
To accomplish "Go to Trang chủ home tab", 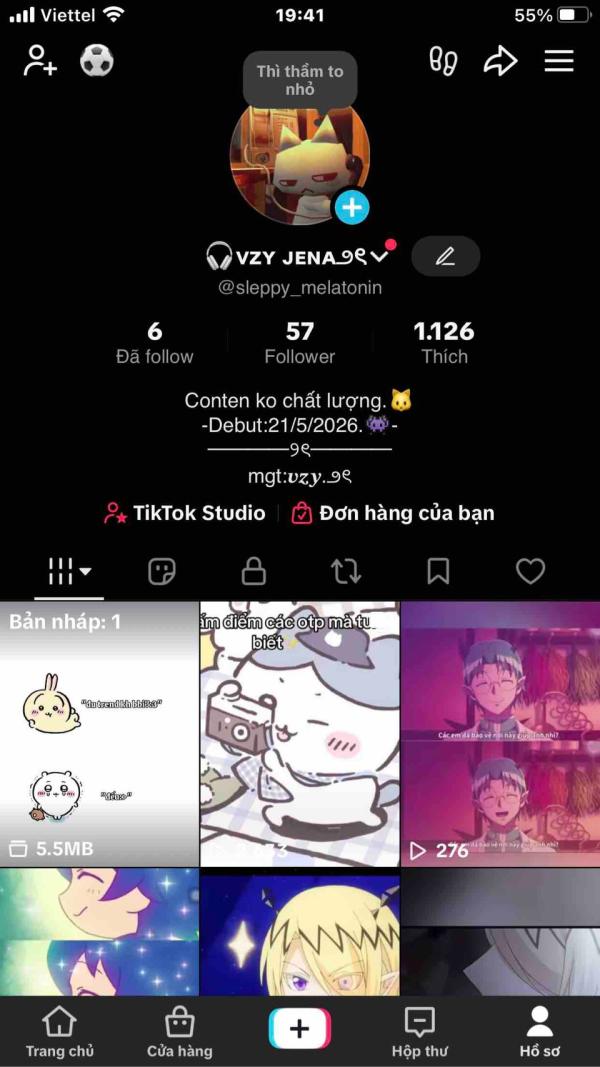I will point(60,1032).
